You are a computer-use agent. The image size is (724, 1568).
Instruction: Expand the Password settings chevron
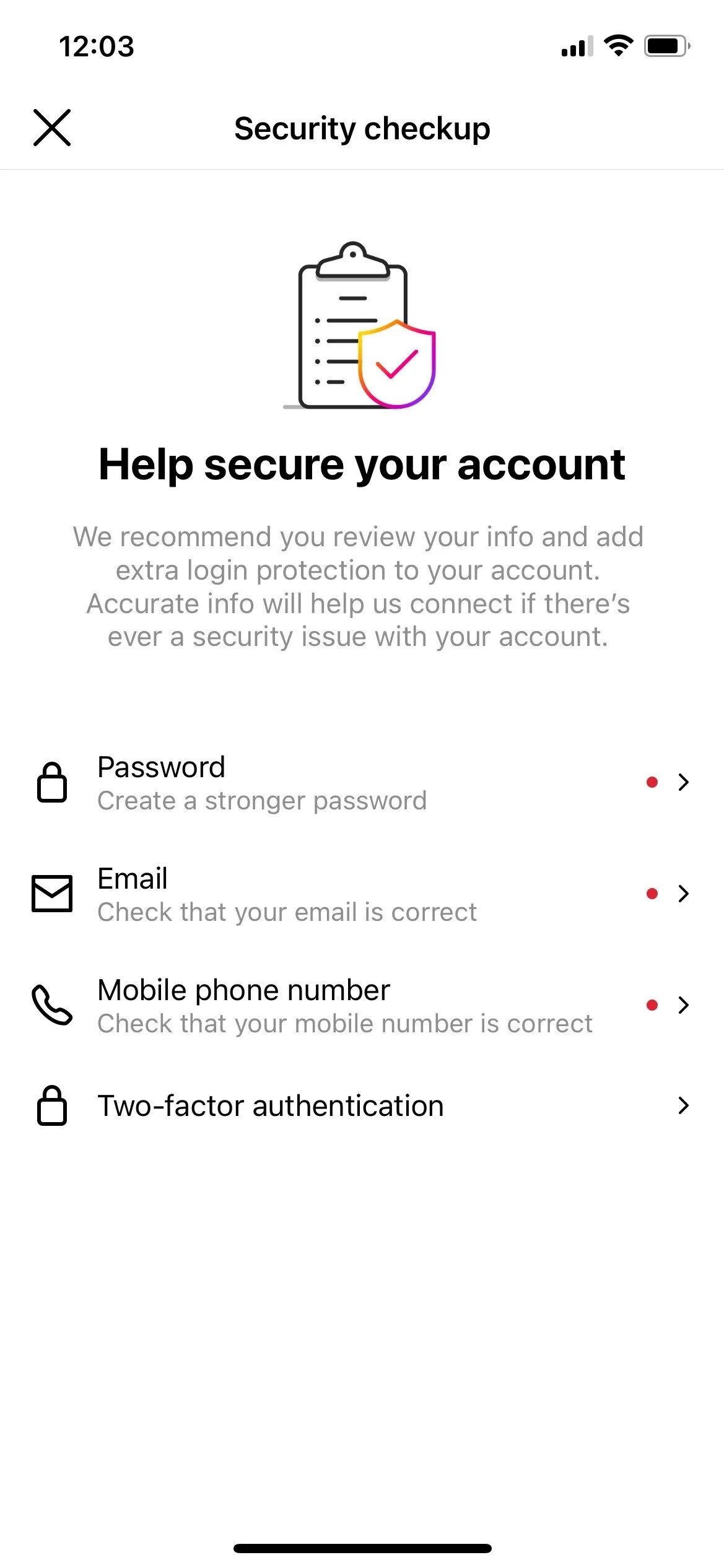(684, 782)
